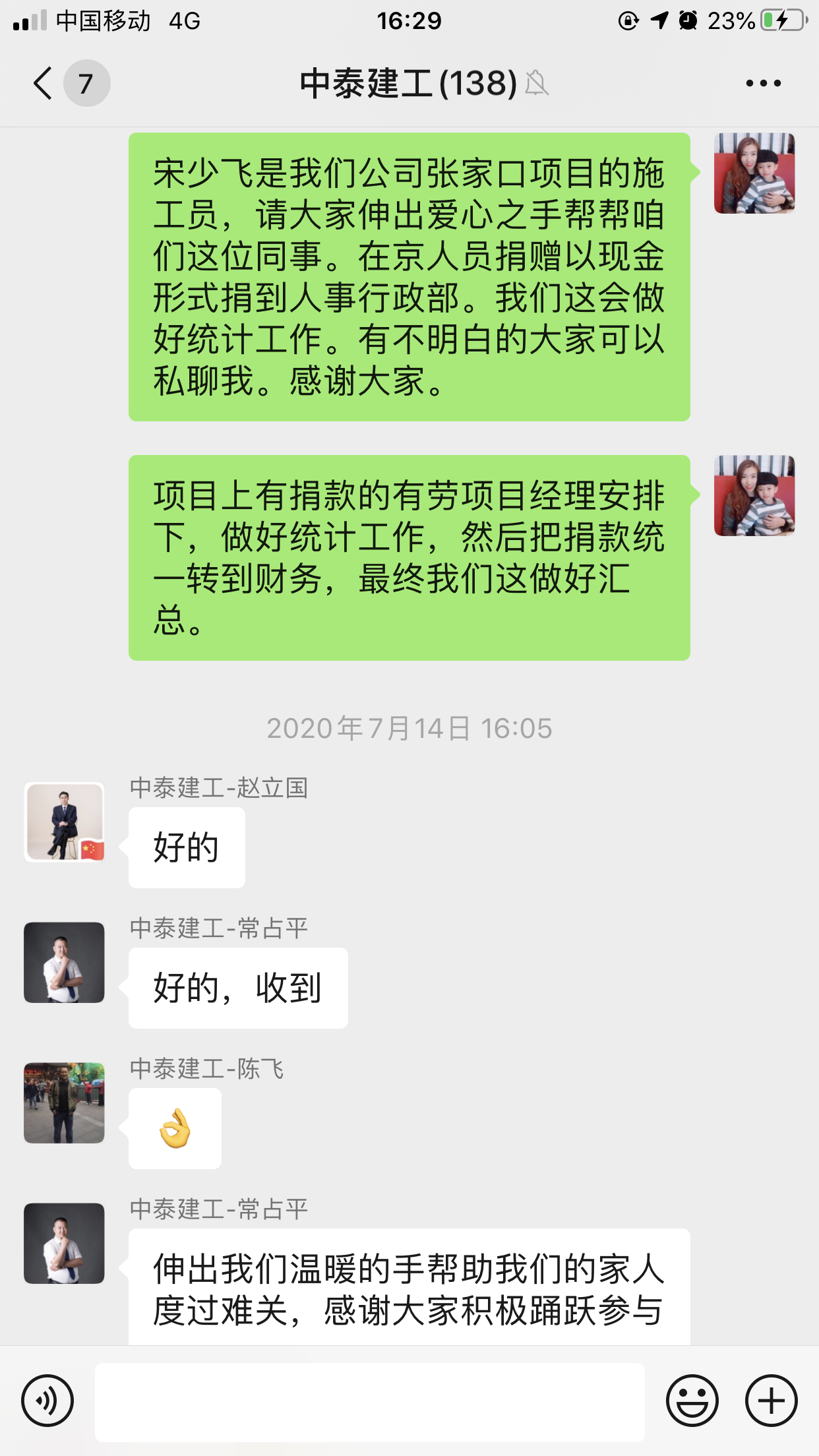
Task: Open the group chat options menu
Action: pos(763,84)
